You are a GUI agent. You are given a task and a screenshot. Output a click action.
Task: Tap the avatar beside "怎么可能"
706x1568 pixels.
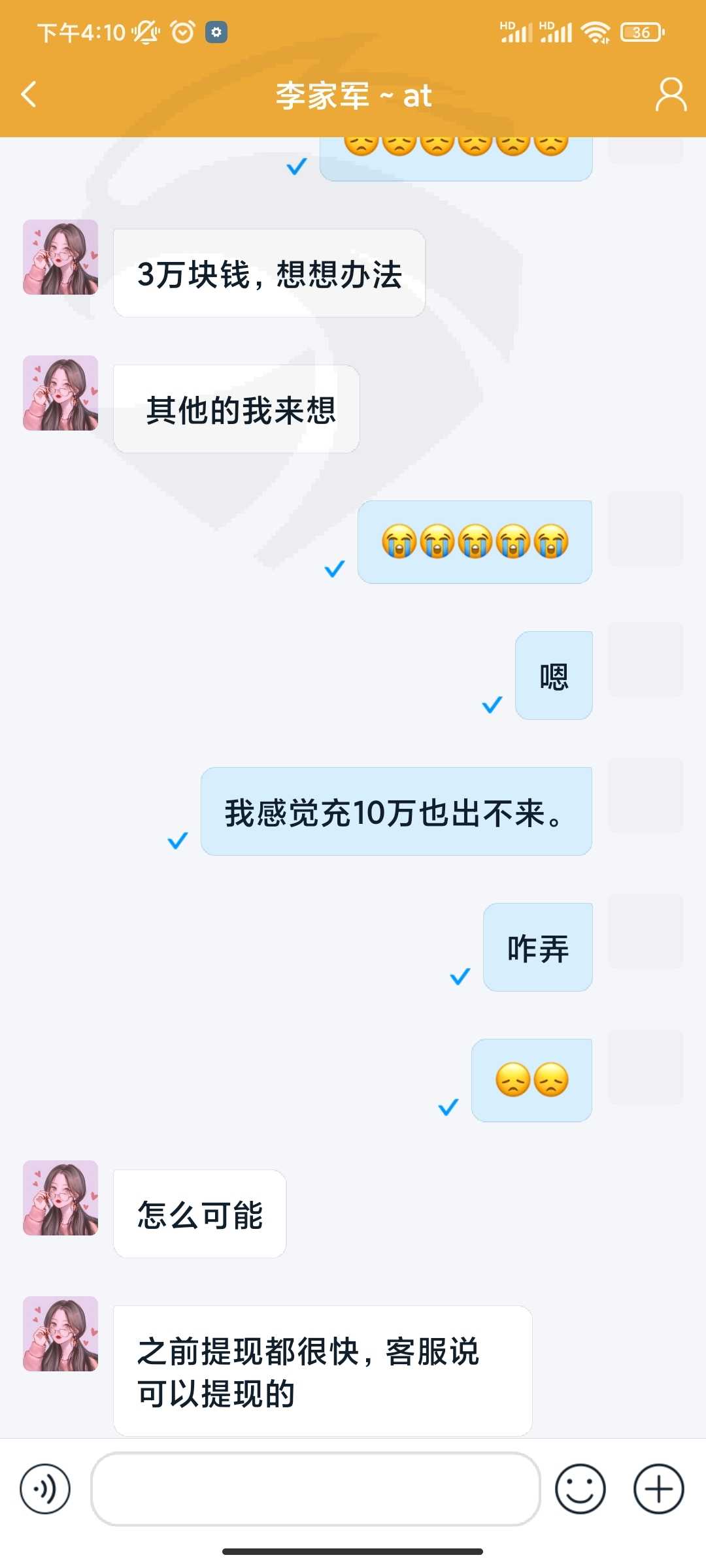pos(61,1198)
